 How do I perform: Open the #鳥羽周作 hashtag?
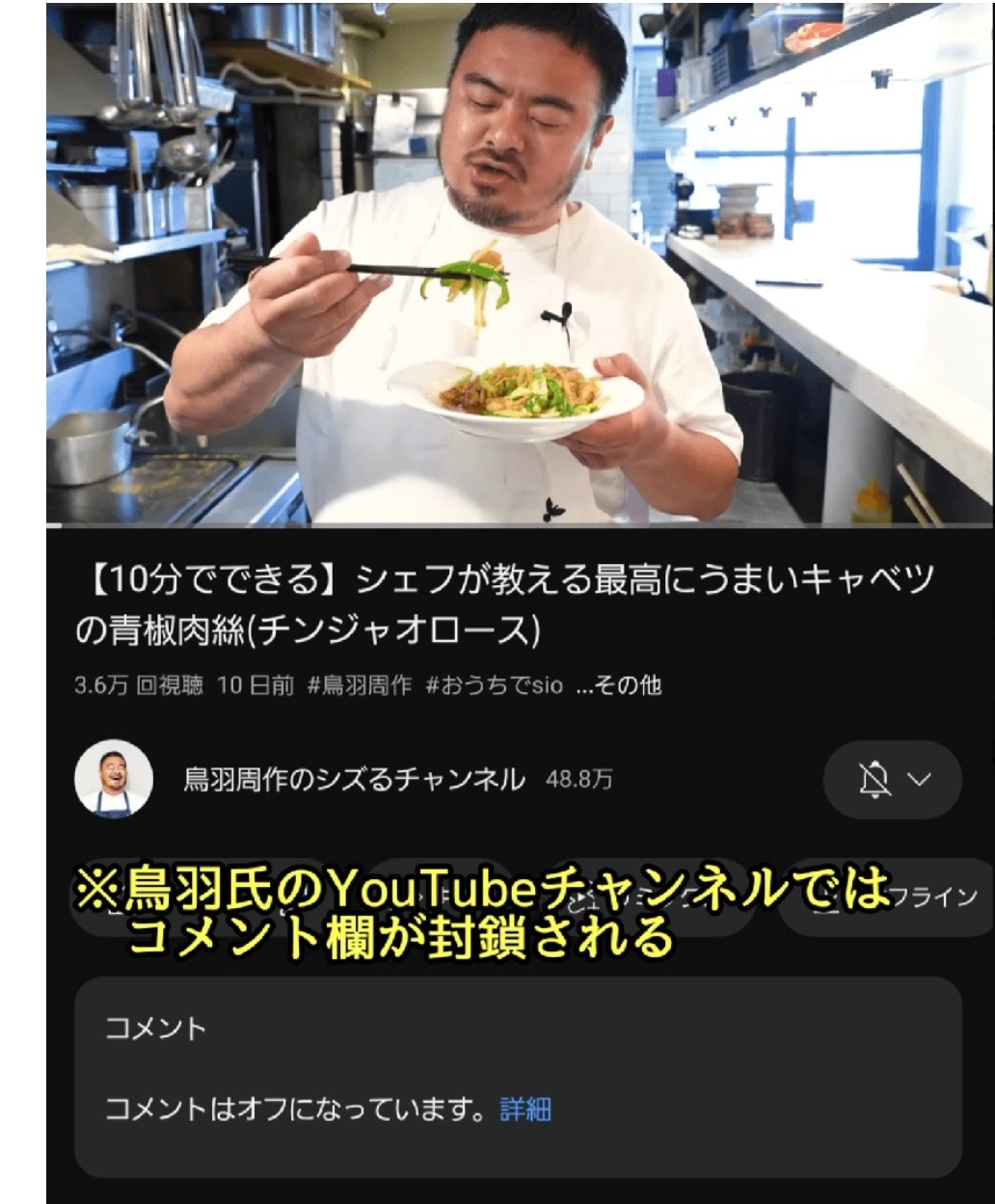point(359,686)
